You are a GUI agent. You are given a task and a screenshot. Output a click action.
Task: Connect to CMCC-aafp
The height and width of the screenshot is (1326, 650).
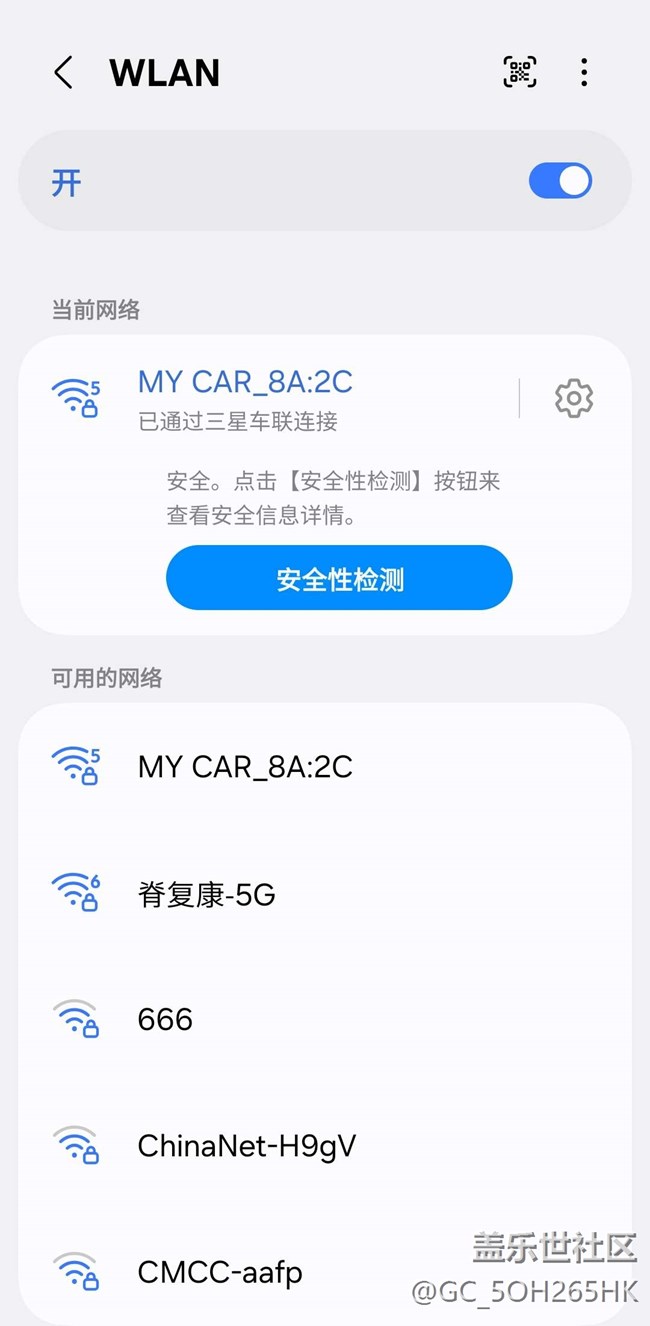click(x=219, y=1272)
